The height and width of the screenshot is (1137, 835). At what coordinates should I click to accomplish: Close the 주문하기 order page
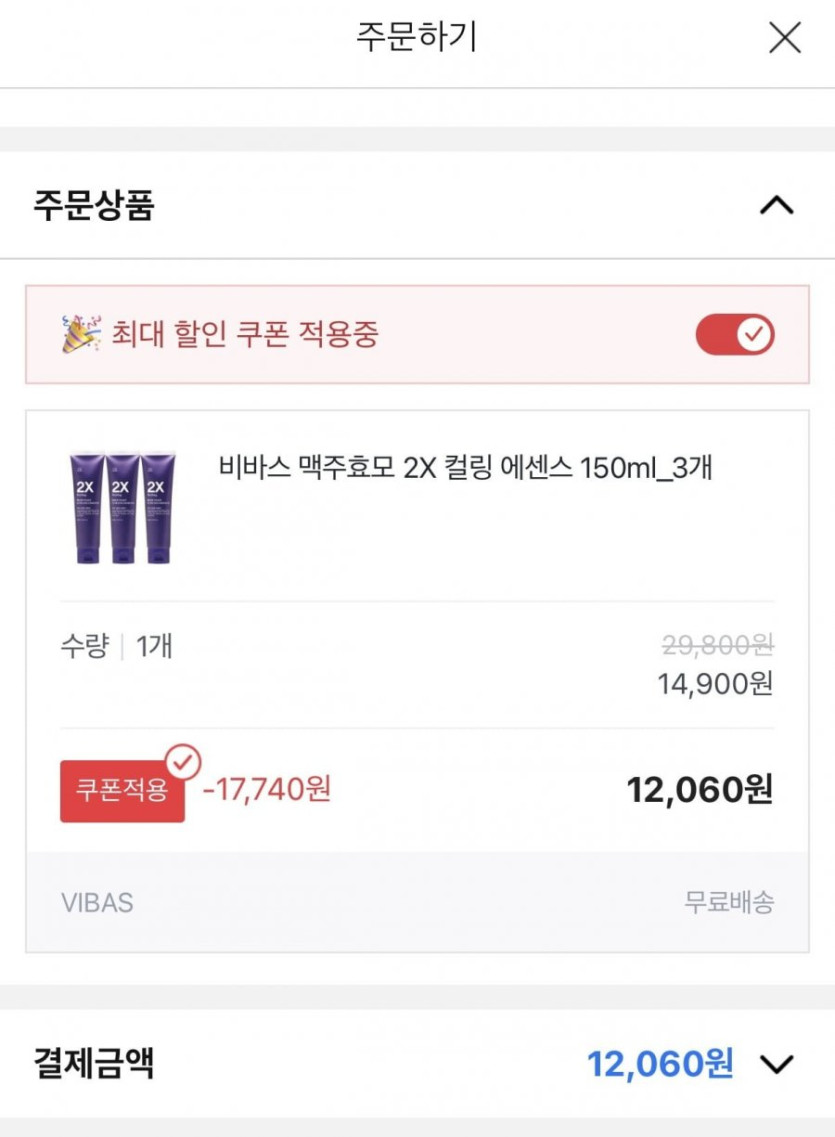784,38
